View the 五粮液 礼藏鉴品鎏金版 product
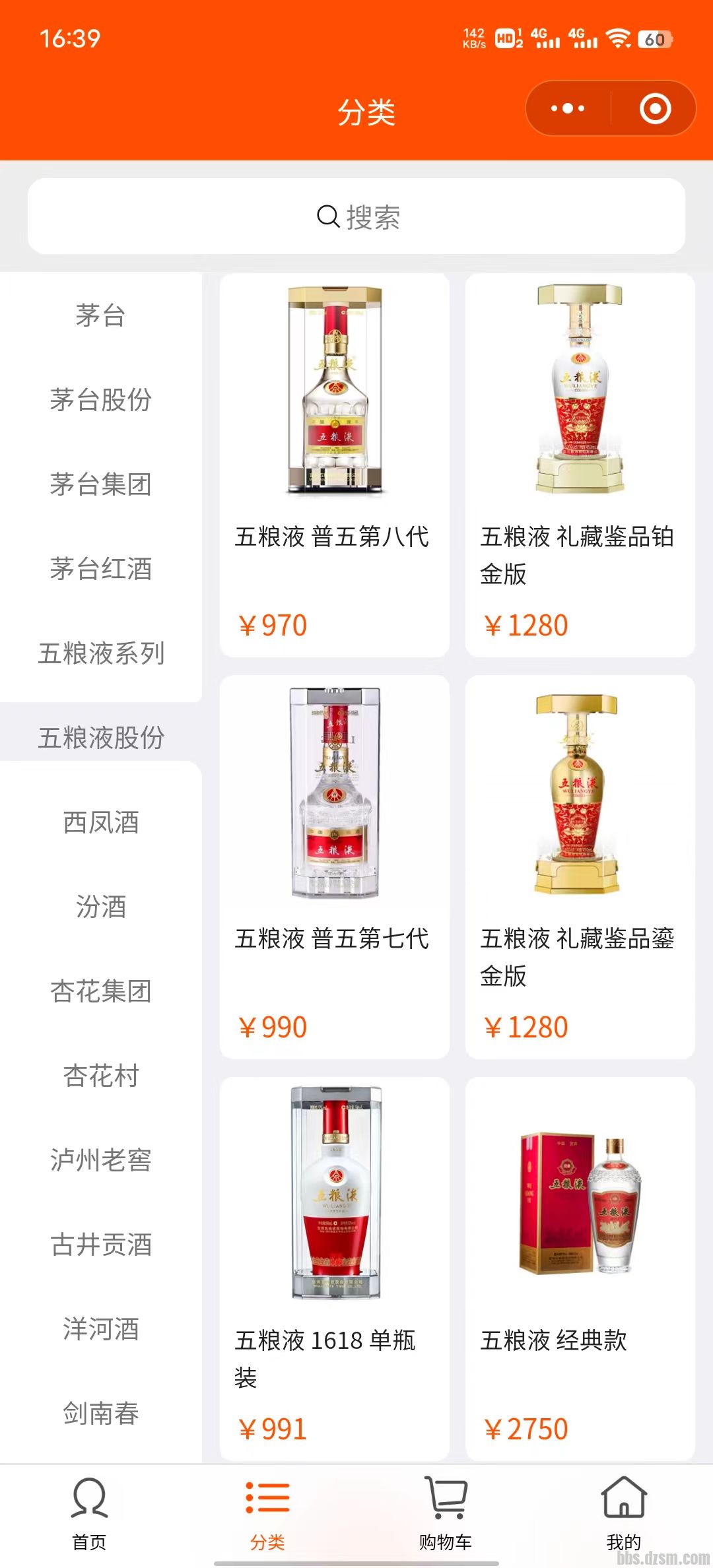Image resolution: width=713 pixels, height=1568 pixels. 580,866
